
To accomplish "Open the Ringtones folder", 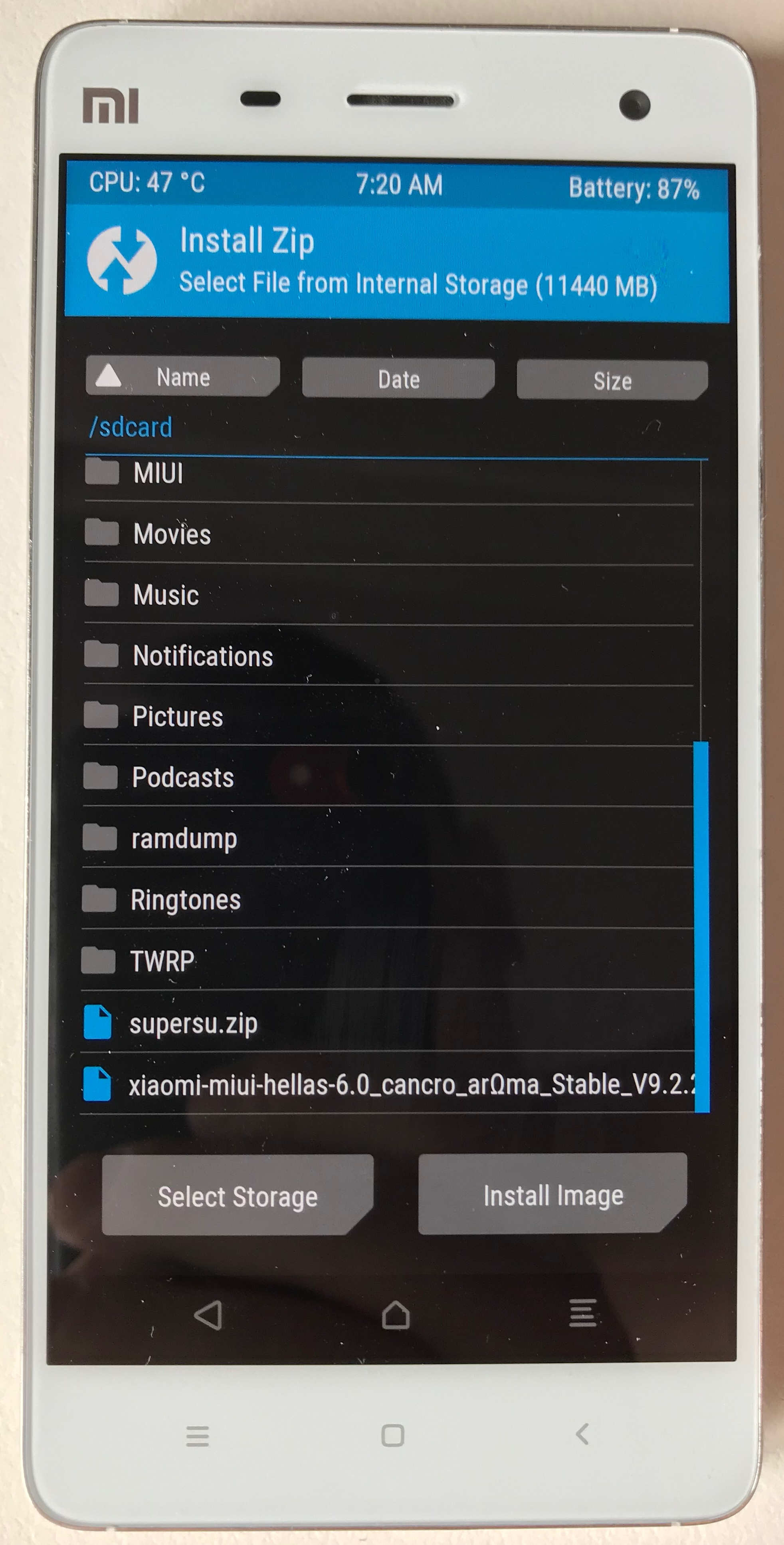I will [185, 900].
